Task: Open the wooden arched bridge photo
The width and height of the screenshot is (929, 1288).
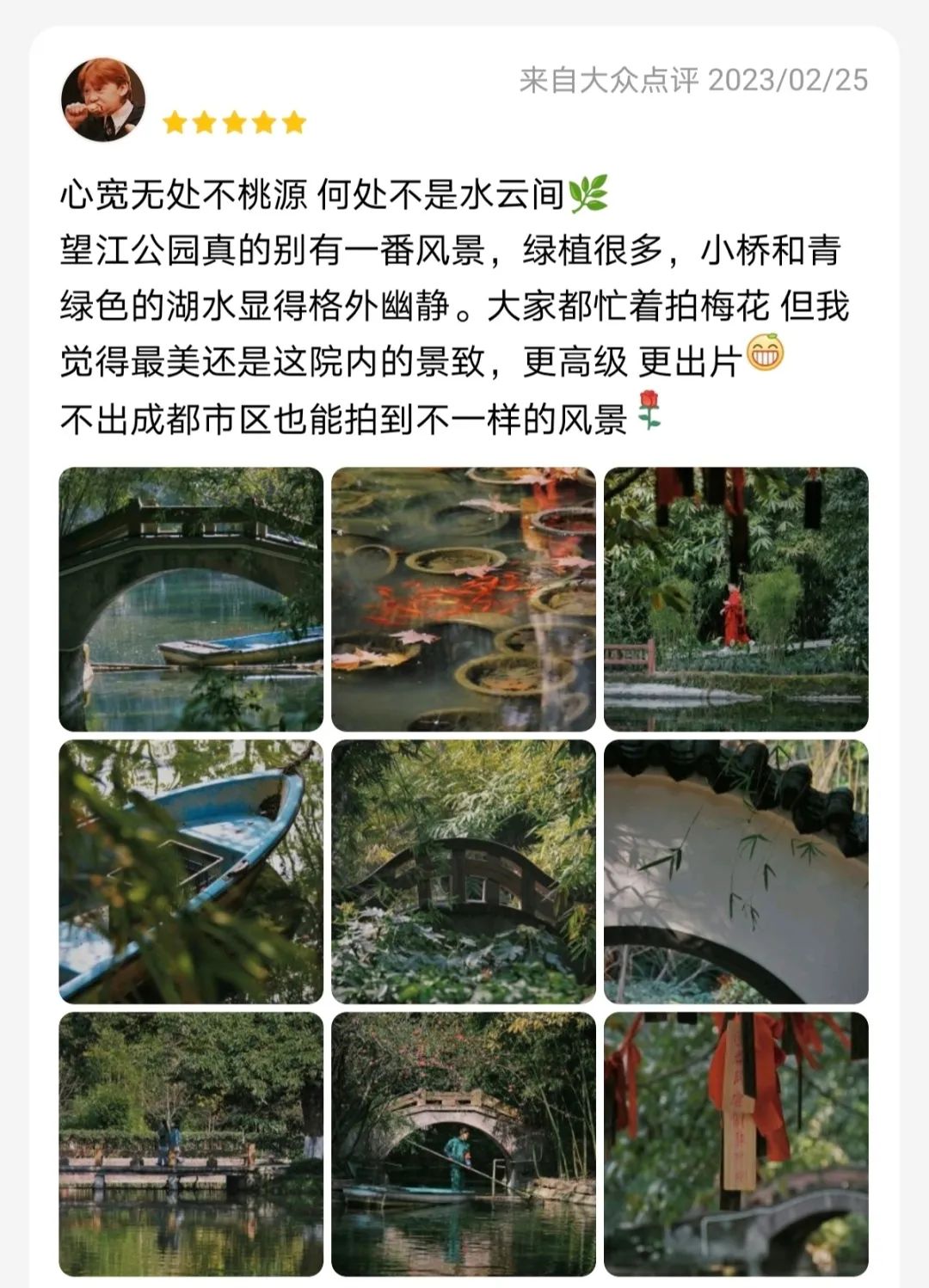Action: point(464,872)
